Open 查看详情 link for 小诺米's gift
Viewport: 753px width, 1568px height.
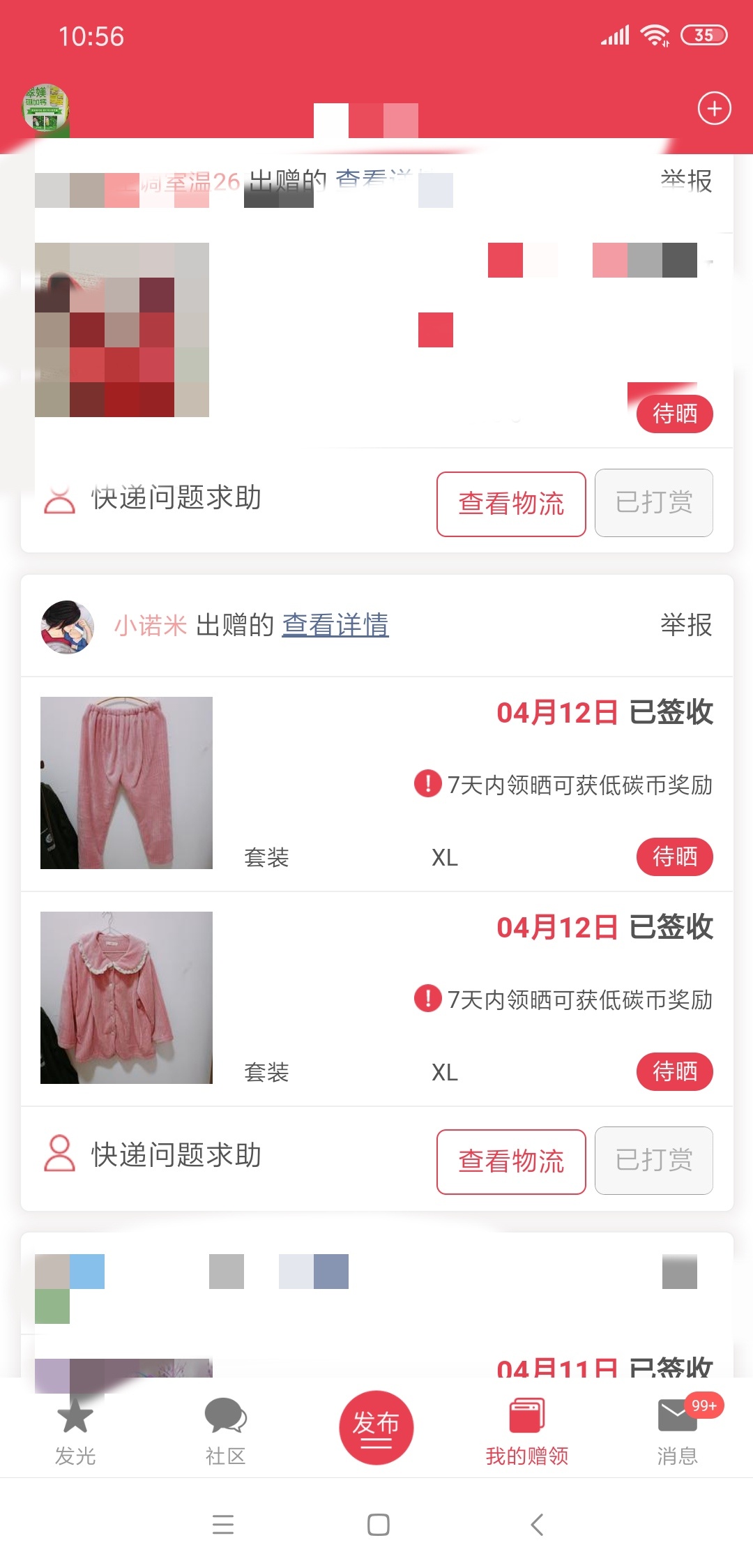(335, 625)
